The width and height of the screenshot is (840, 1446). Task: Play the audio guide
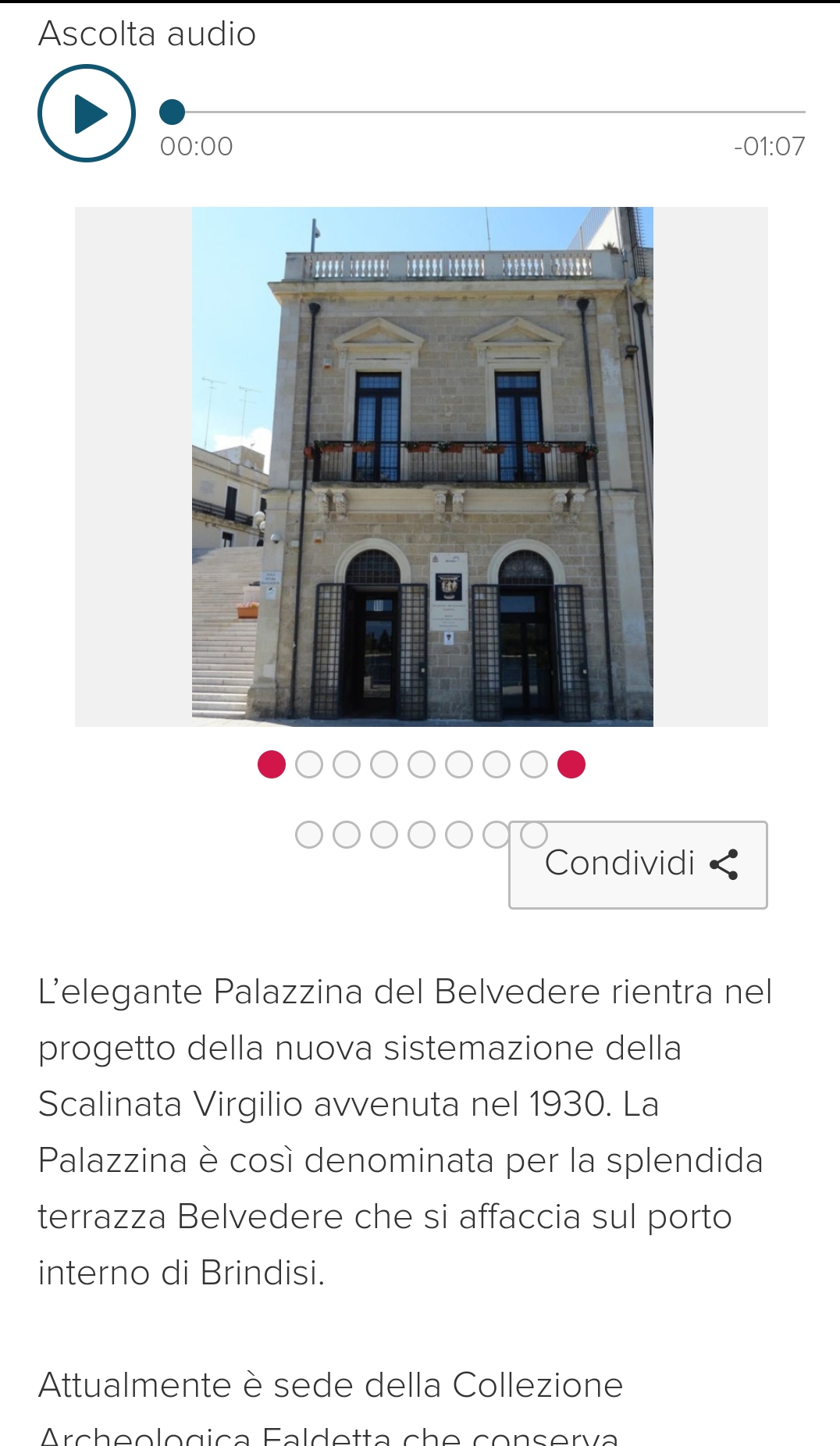(87, 113)
